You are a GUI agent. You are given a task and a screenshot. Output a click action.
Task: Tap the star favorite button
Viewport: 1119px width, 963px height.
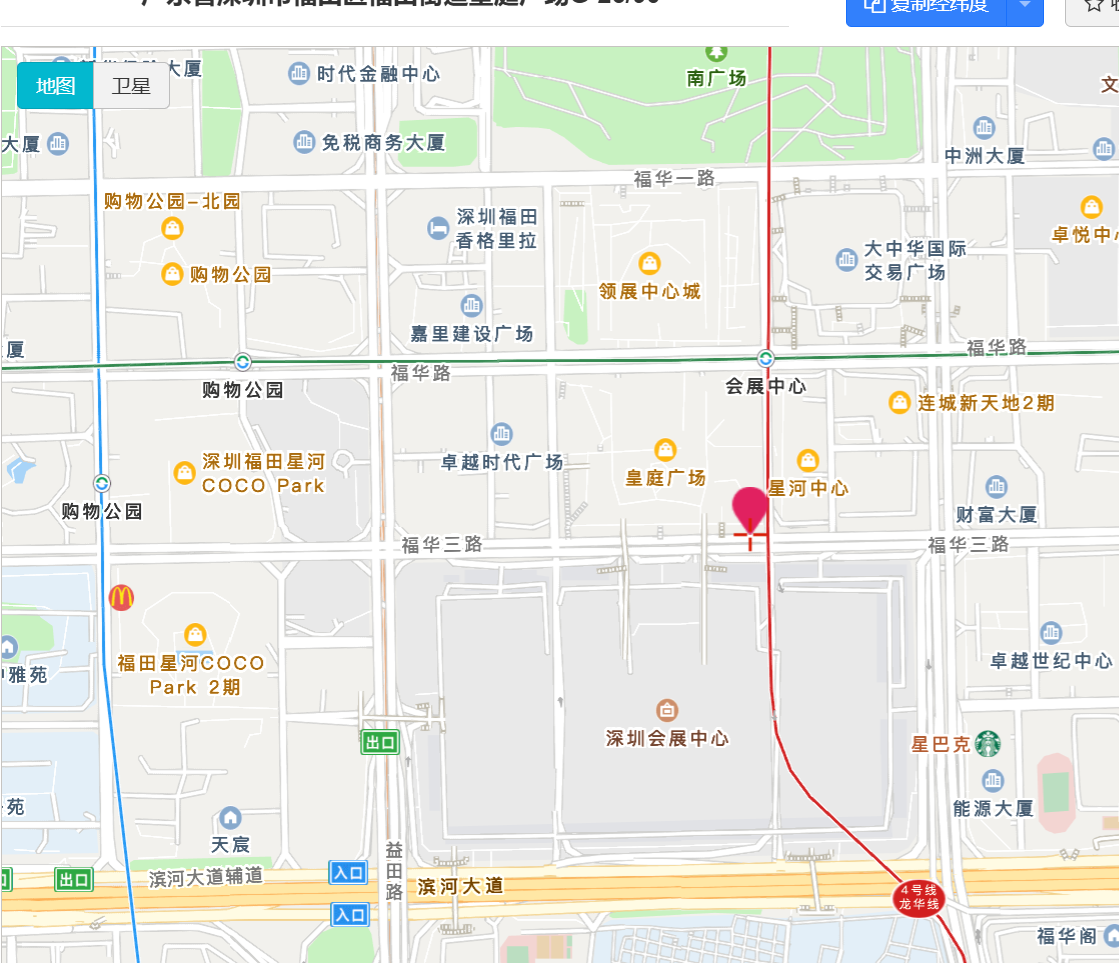(x=1092, y=8)
